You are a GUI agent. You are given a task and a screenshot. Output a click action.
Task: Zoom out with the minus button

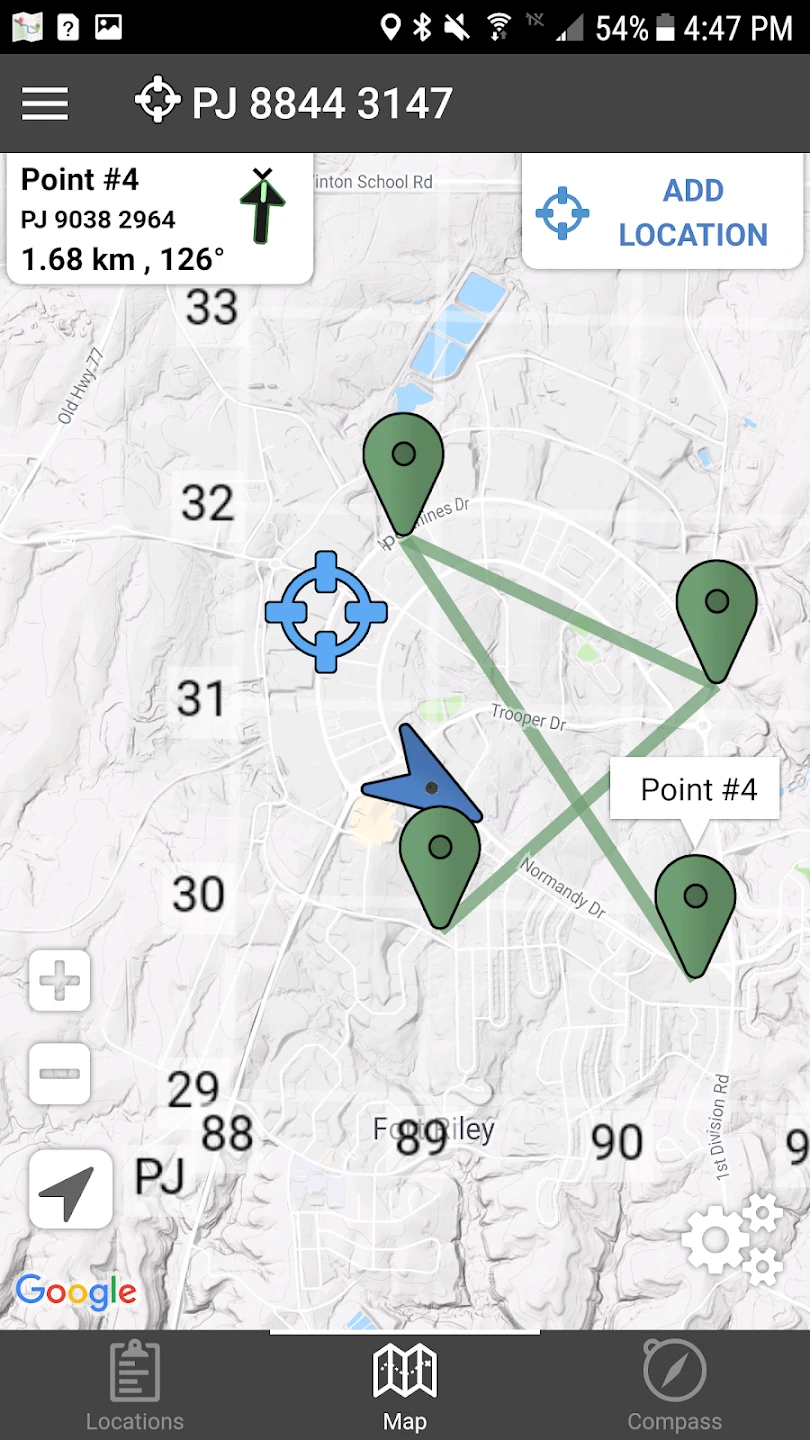pyautogui.click(x=60, y=1074)
